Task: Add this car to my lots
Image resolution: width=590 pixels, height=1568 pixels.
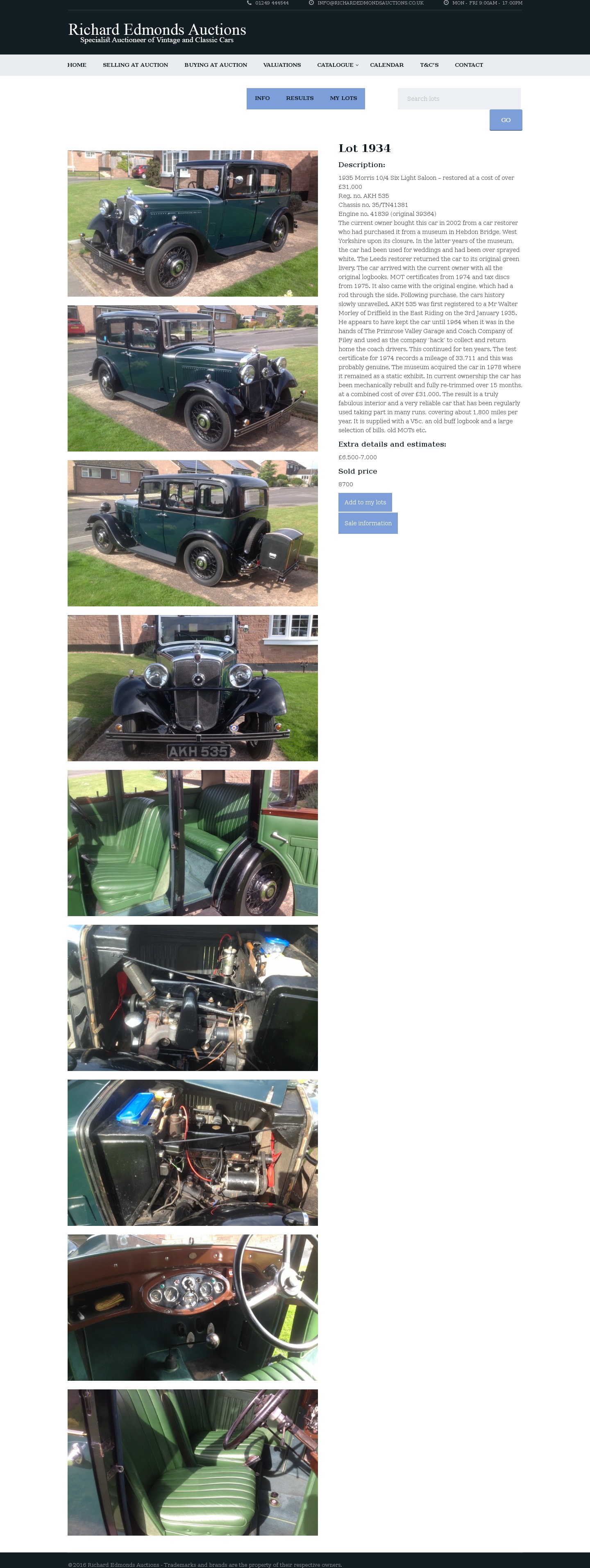Action: coord(365,502)
